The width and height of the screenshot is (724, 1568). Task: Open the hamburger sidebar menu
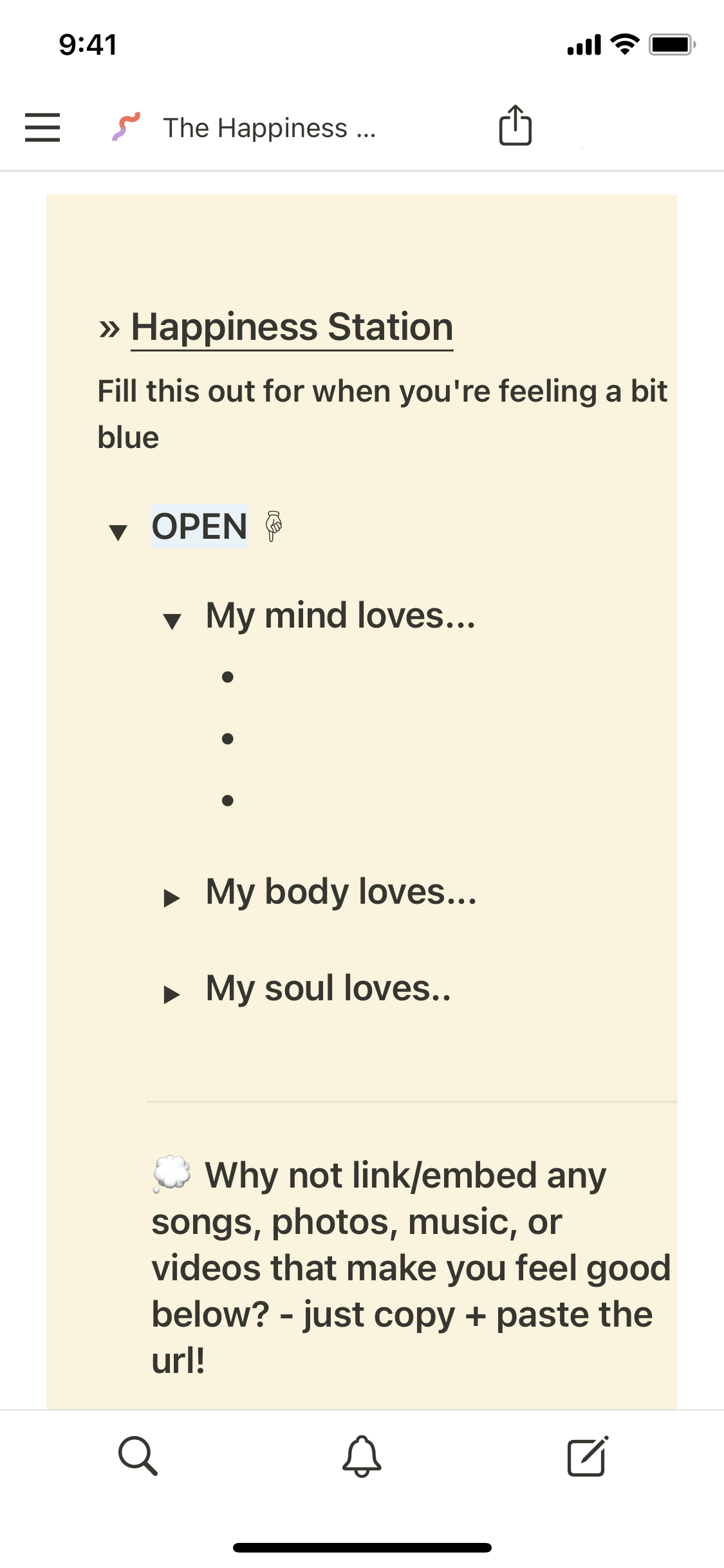pyautogui.click(x=42, y=127)
